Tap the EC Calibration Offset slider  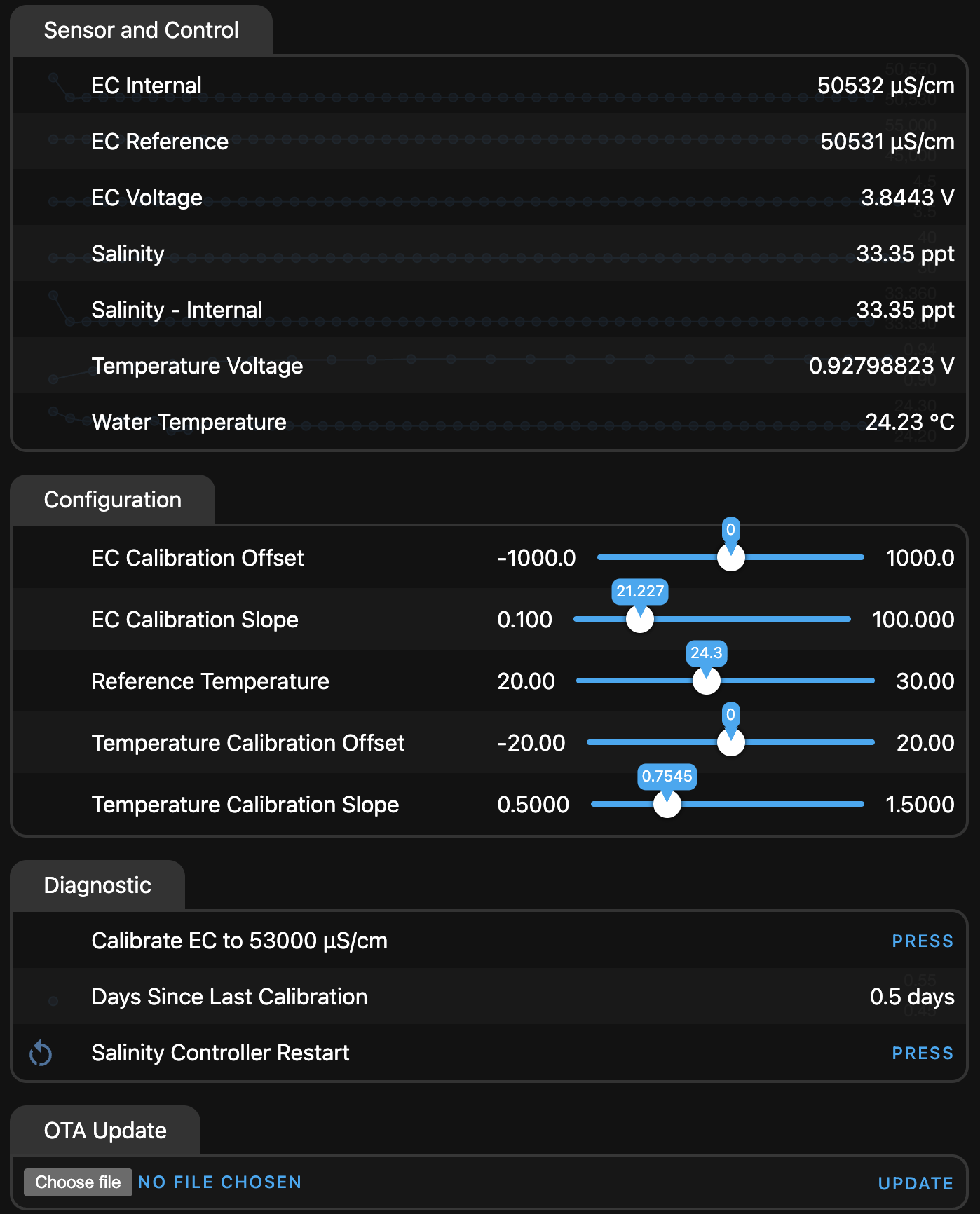730,558
